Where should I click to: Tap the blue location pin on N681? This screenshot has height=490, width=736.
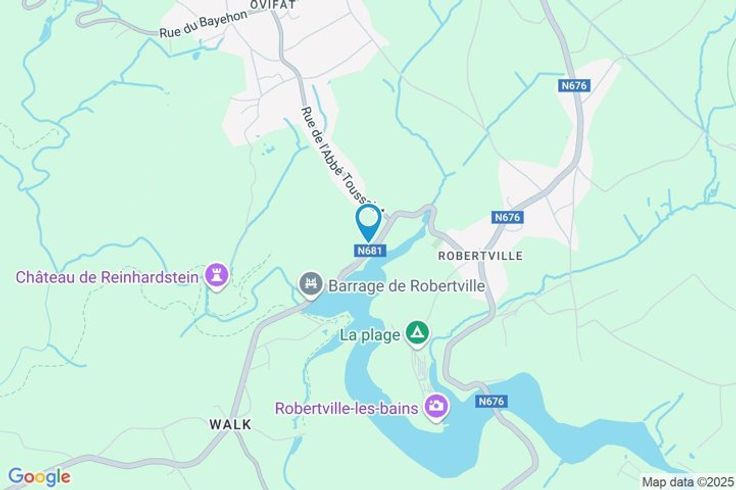[368, 220]
